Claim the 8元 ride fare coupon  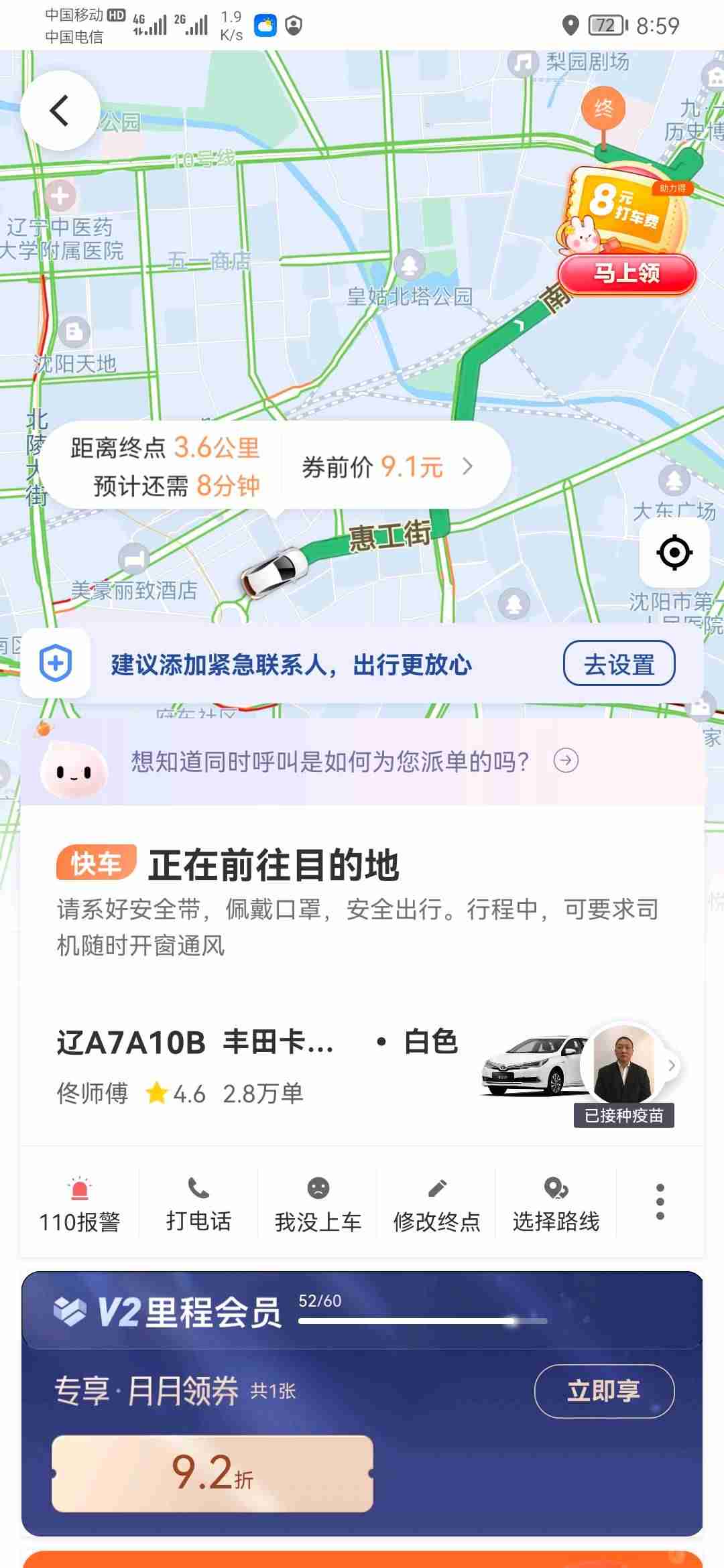coord(627,273)
